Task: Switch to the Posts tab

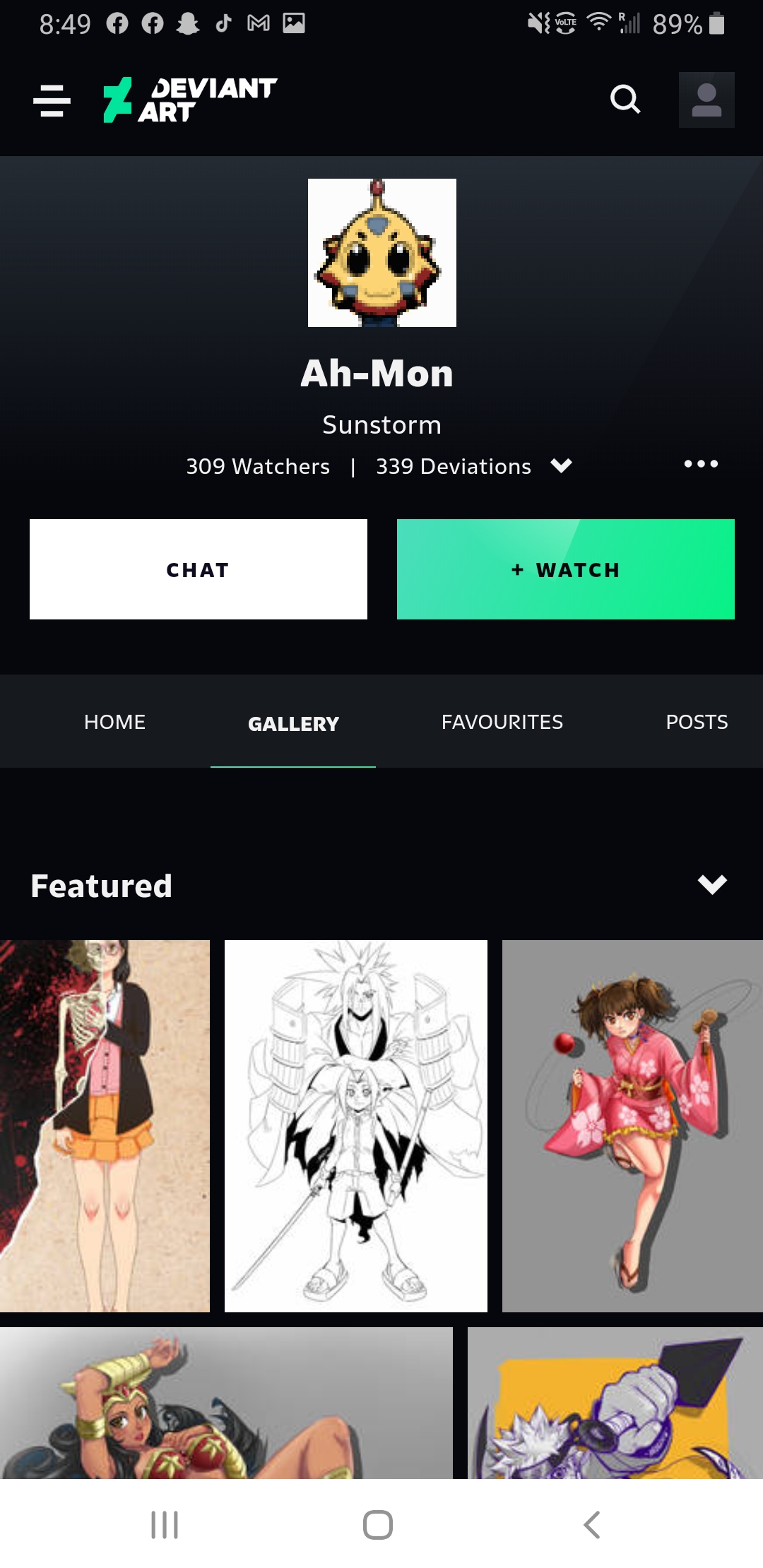Action: [x=697, y=722]
